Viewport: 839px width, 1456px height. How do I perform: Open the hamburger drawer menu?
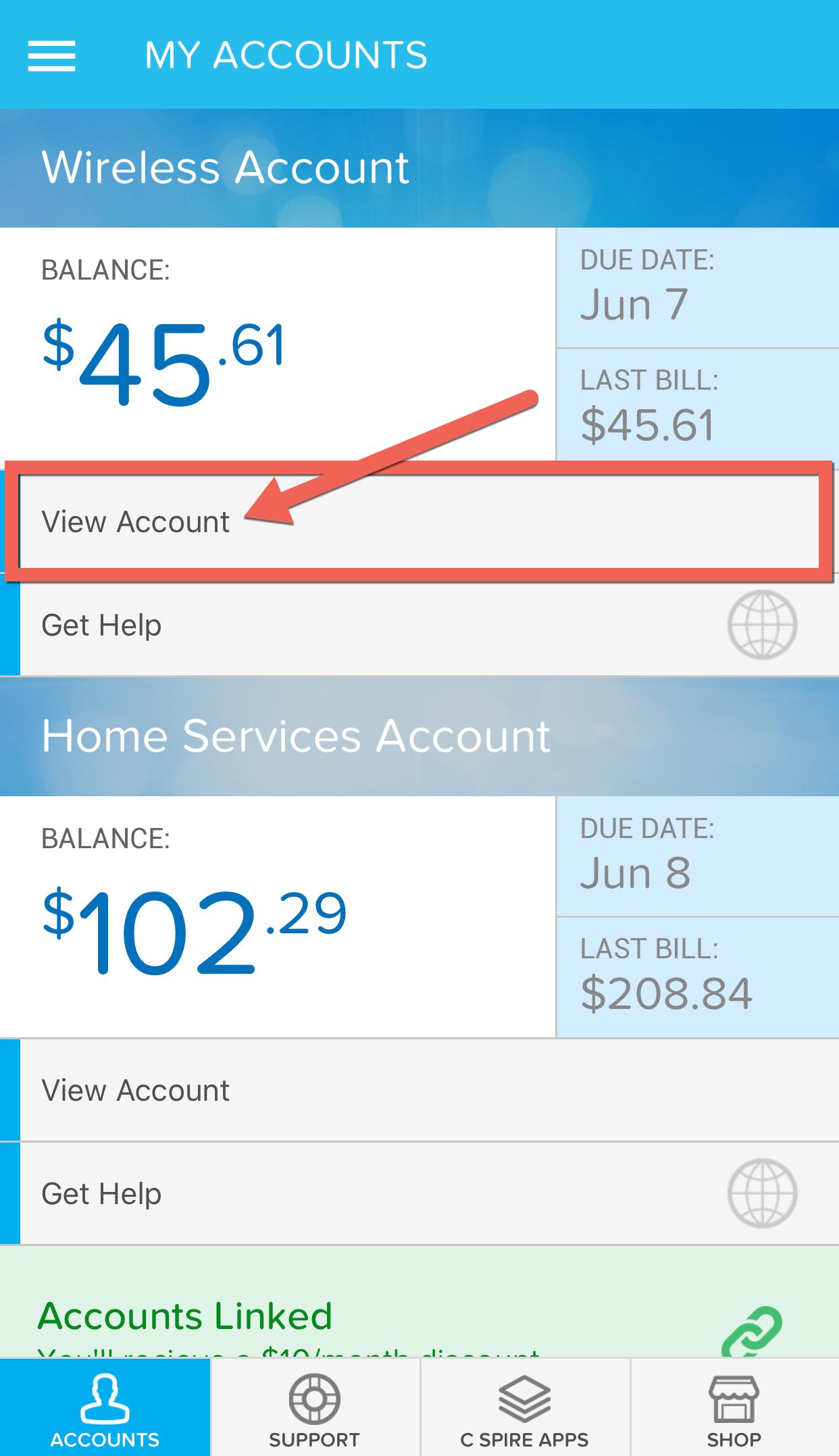(51, 55)
